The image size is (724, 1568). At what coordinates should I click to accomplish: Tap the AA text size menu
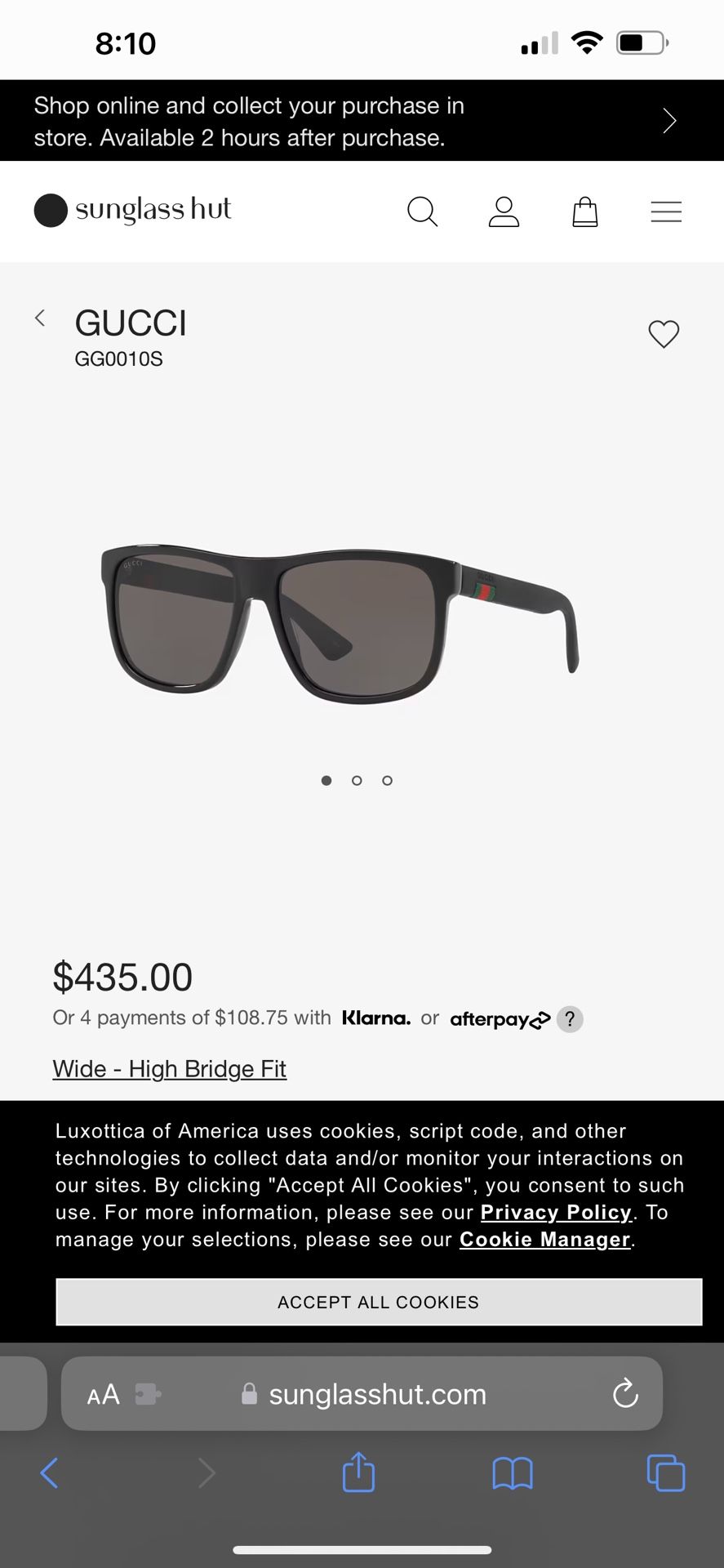[103, 1393]
